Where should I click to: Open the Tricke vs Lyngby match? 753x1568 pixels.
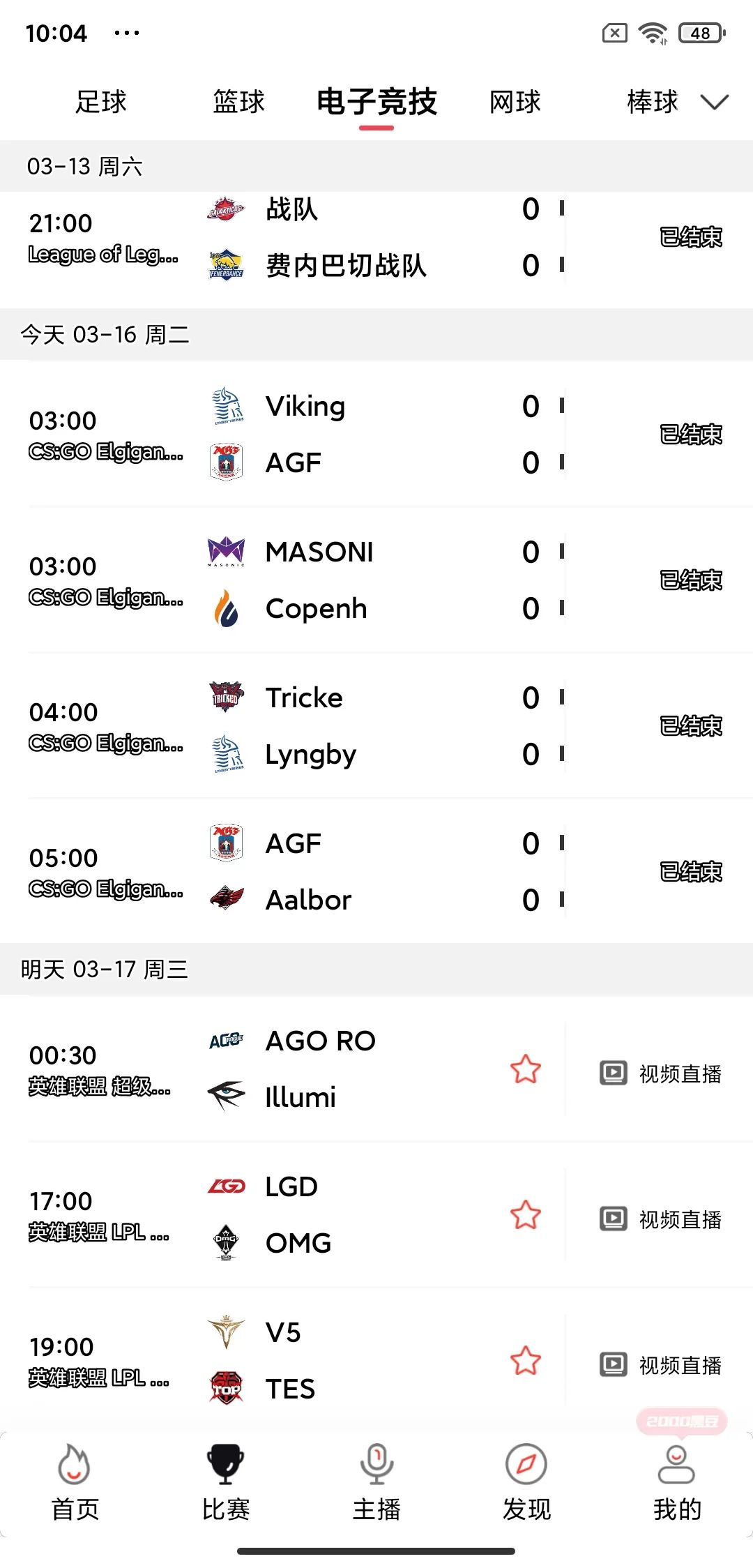click(x=376, y=726)
